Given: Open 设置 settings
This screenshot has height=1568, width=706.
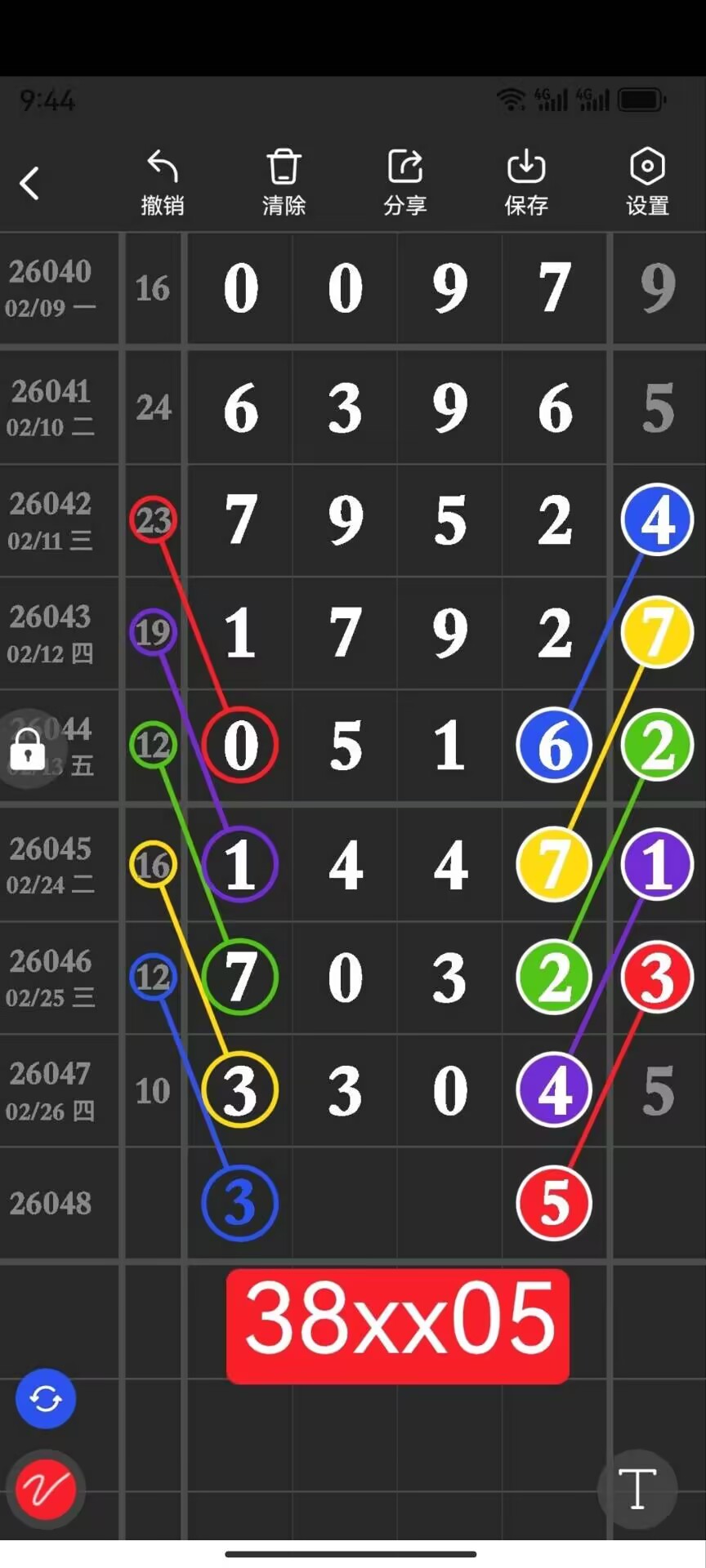Looking at the screenshot, I should [647, 182].
